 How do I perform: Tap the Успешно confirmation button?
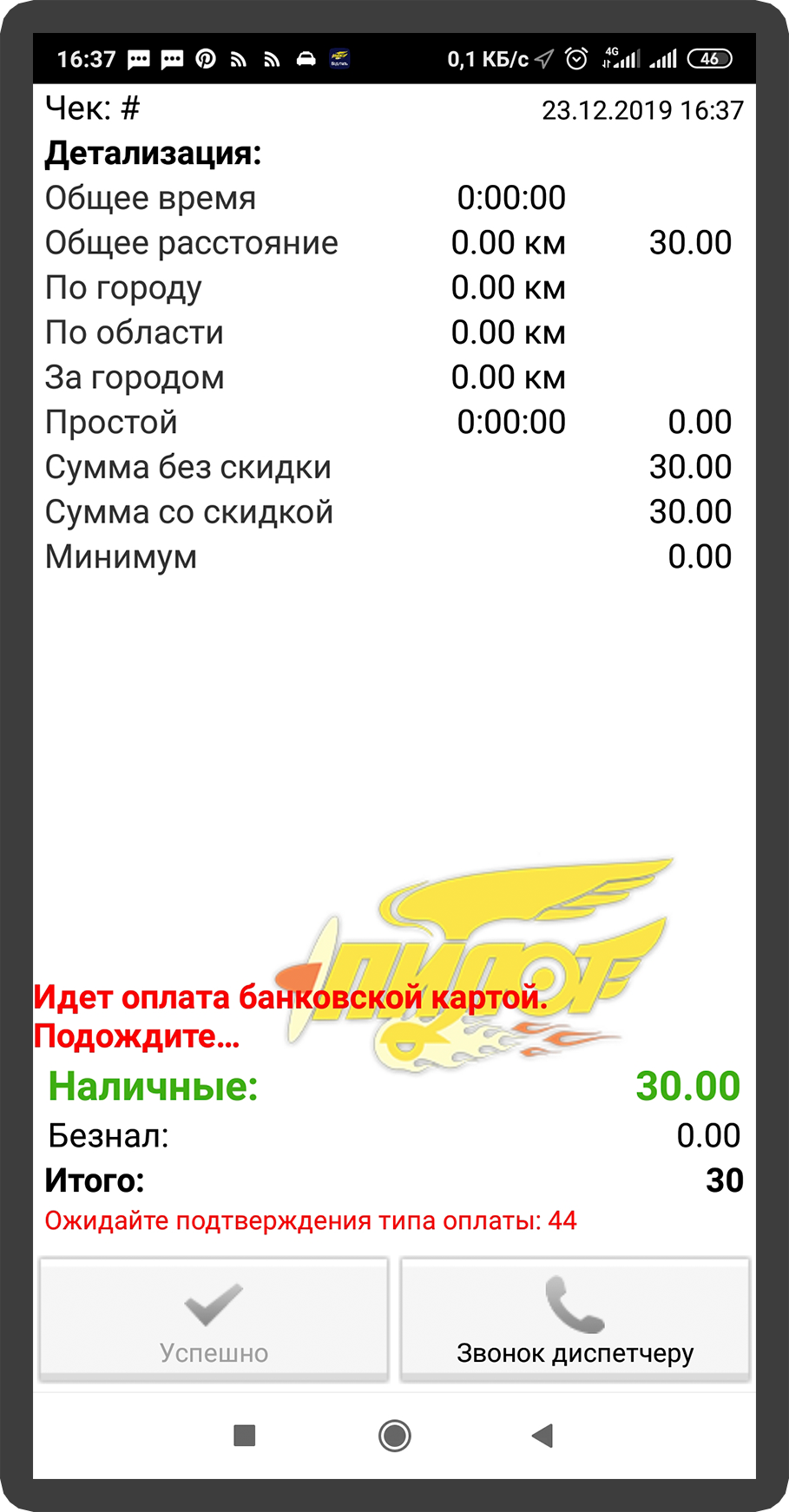tap(214, 1318)
